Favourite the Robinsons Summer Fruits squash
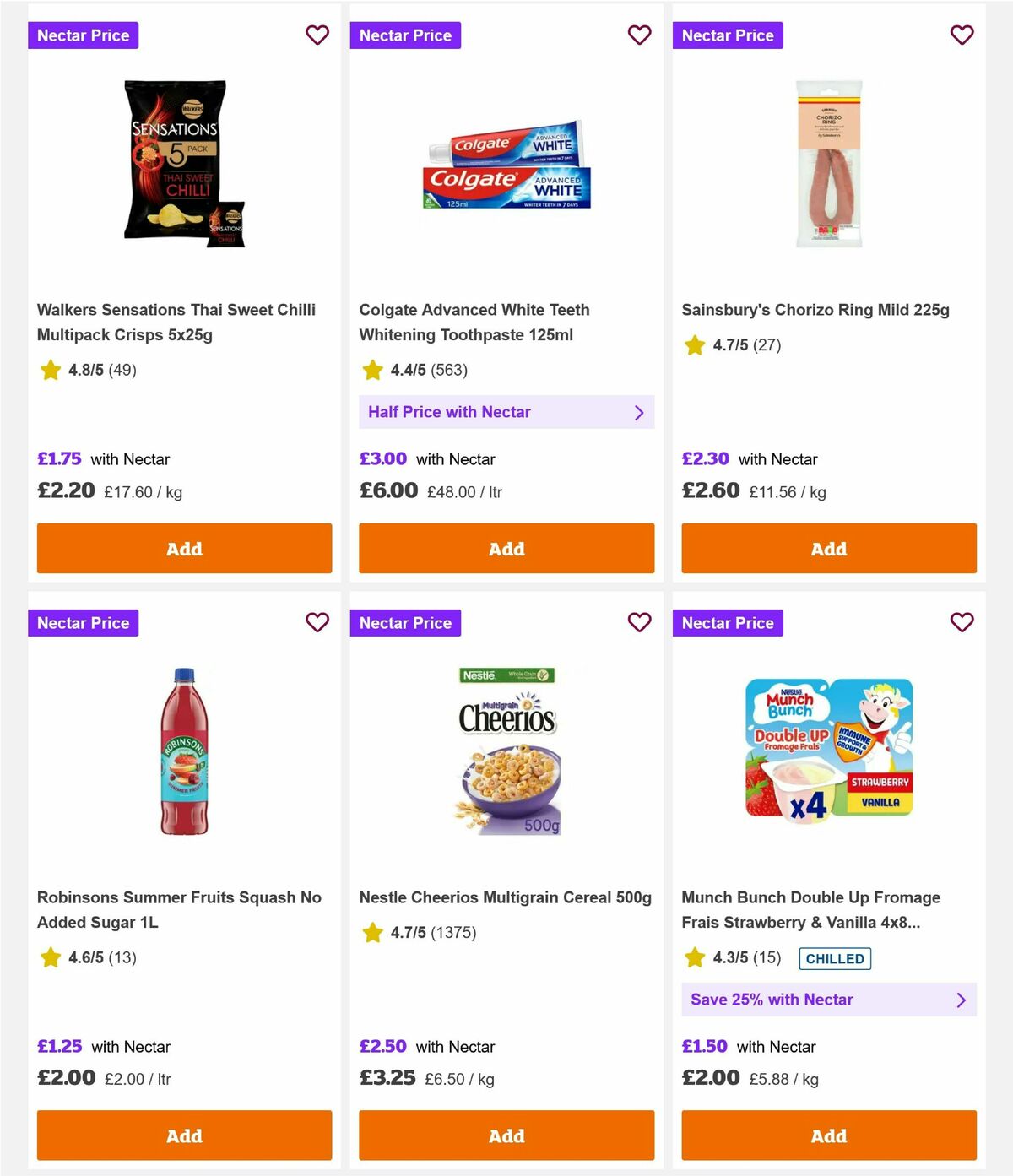 [x=317, y=622]
